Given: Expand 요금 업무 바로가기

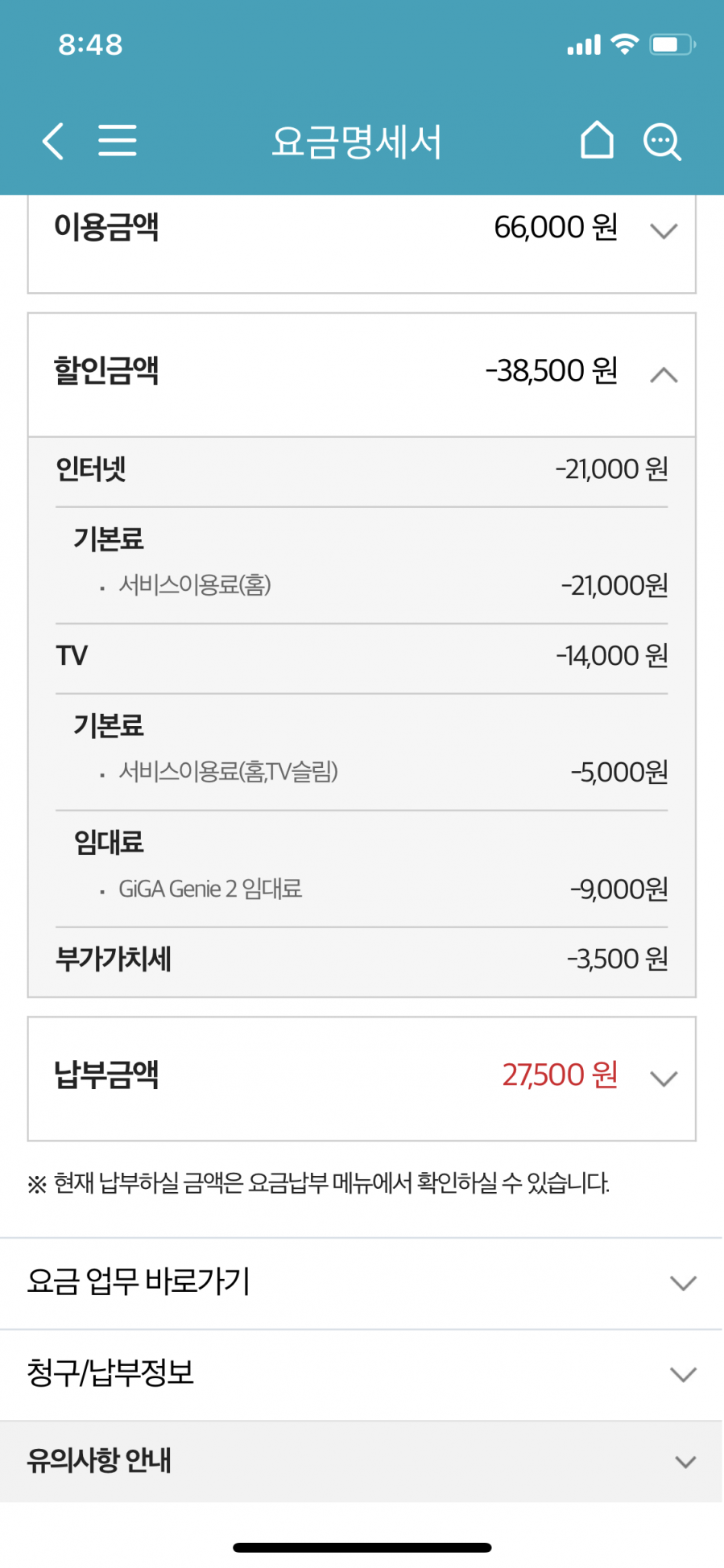Looking at the screenshot, I should pos(362,1283).
